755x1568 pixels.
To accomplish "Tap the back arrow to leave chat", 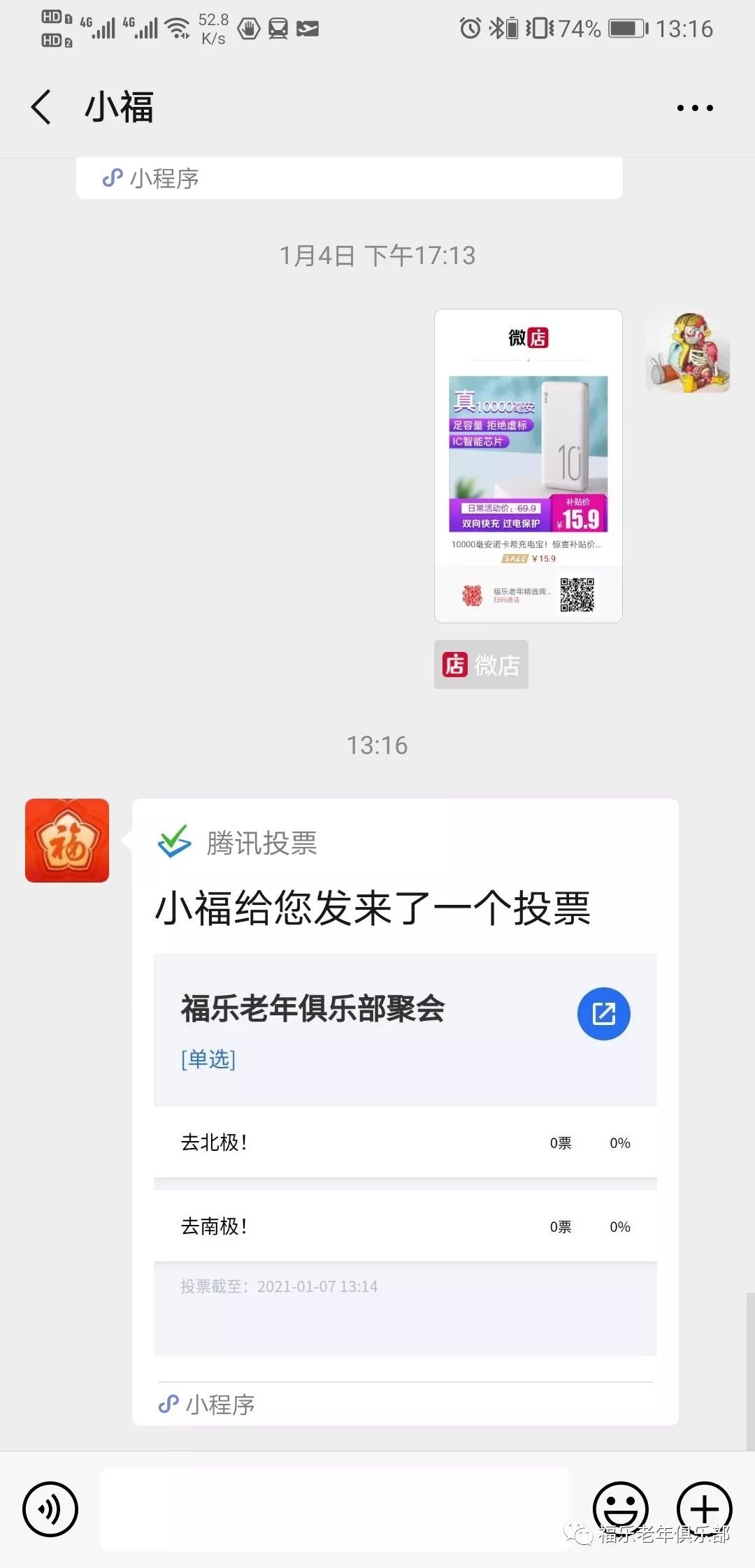I will (x=40, y=107).
